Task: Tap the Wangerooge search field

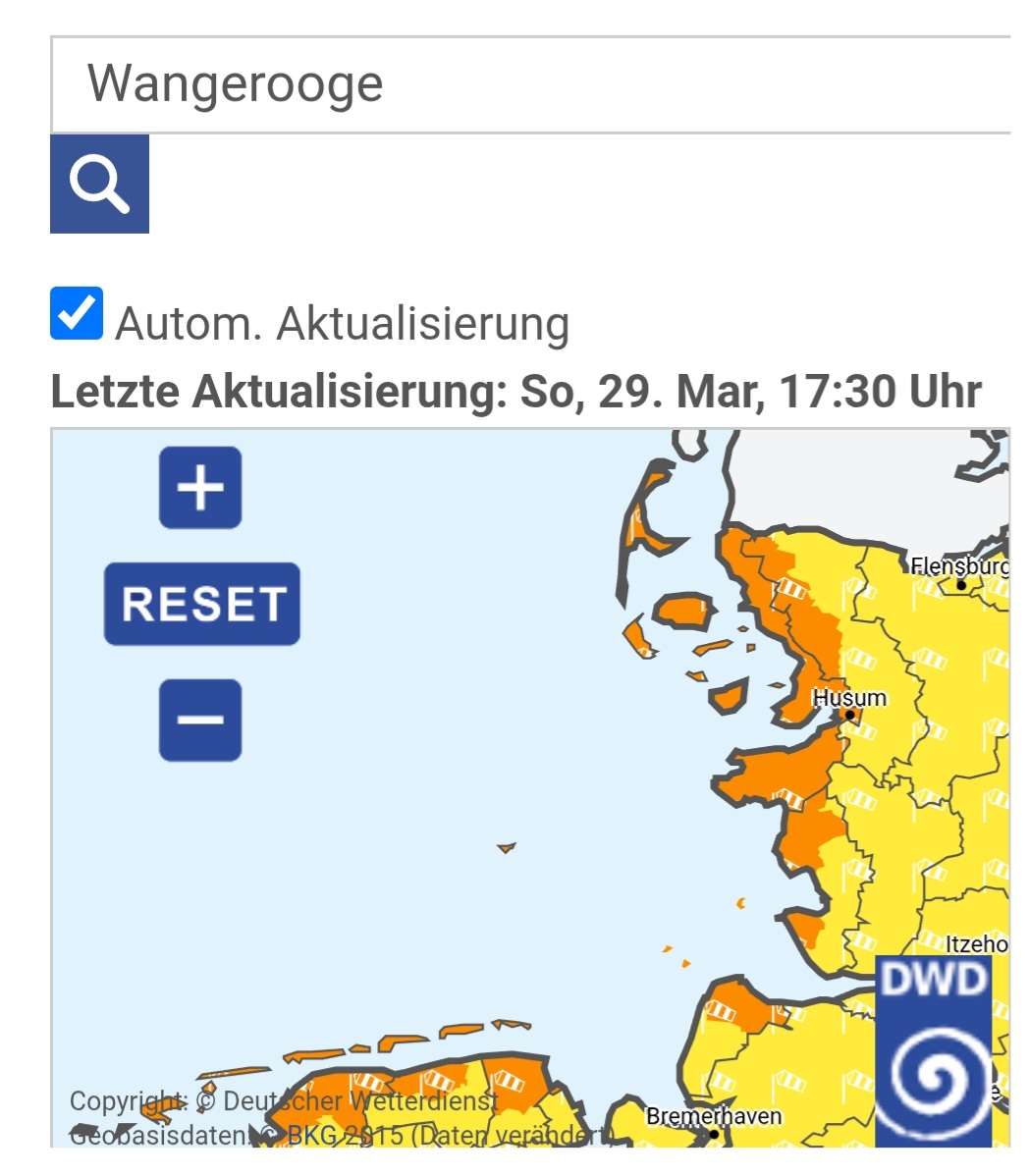Action: click(x=530, y=84)
